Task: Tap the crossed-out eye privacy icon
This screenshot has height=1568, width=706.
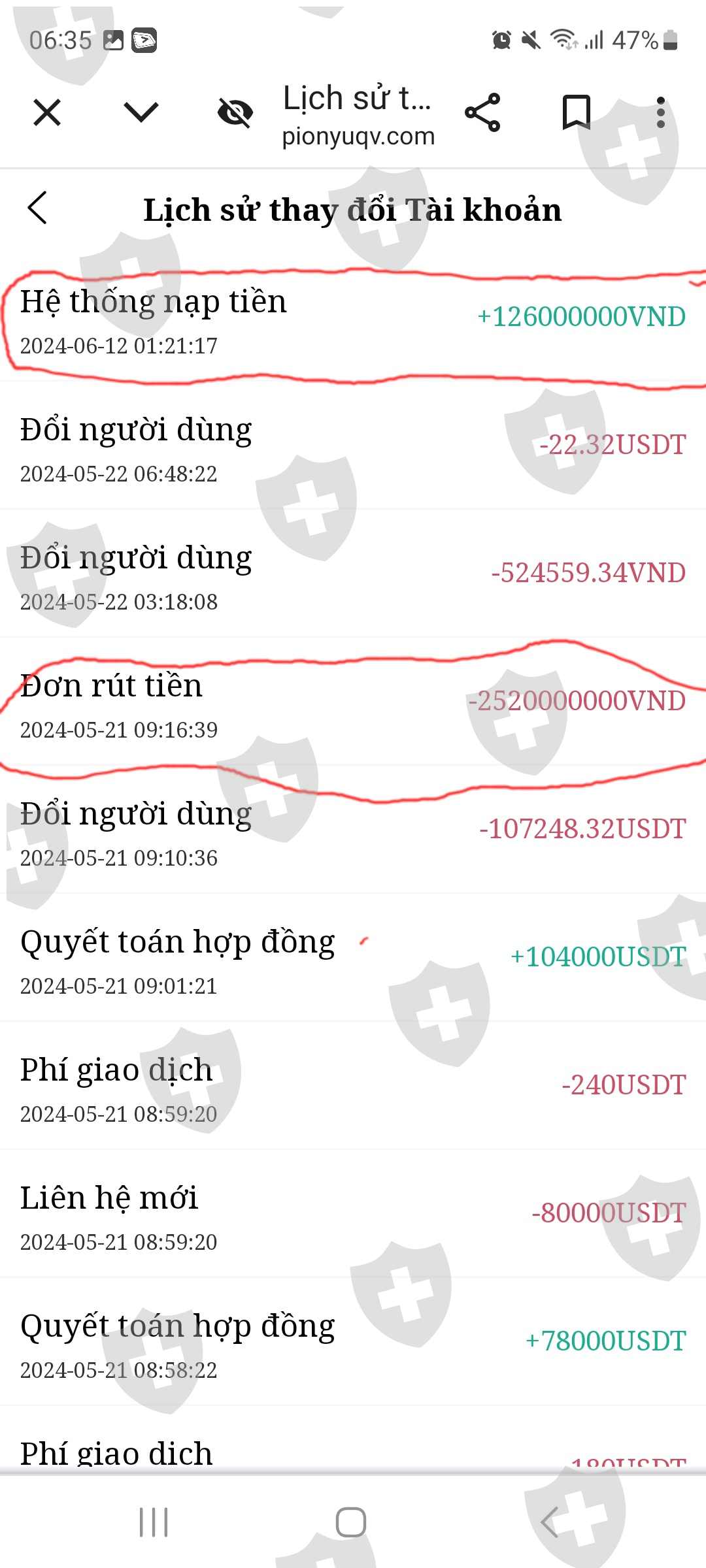Action: click(235, 113)
